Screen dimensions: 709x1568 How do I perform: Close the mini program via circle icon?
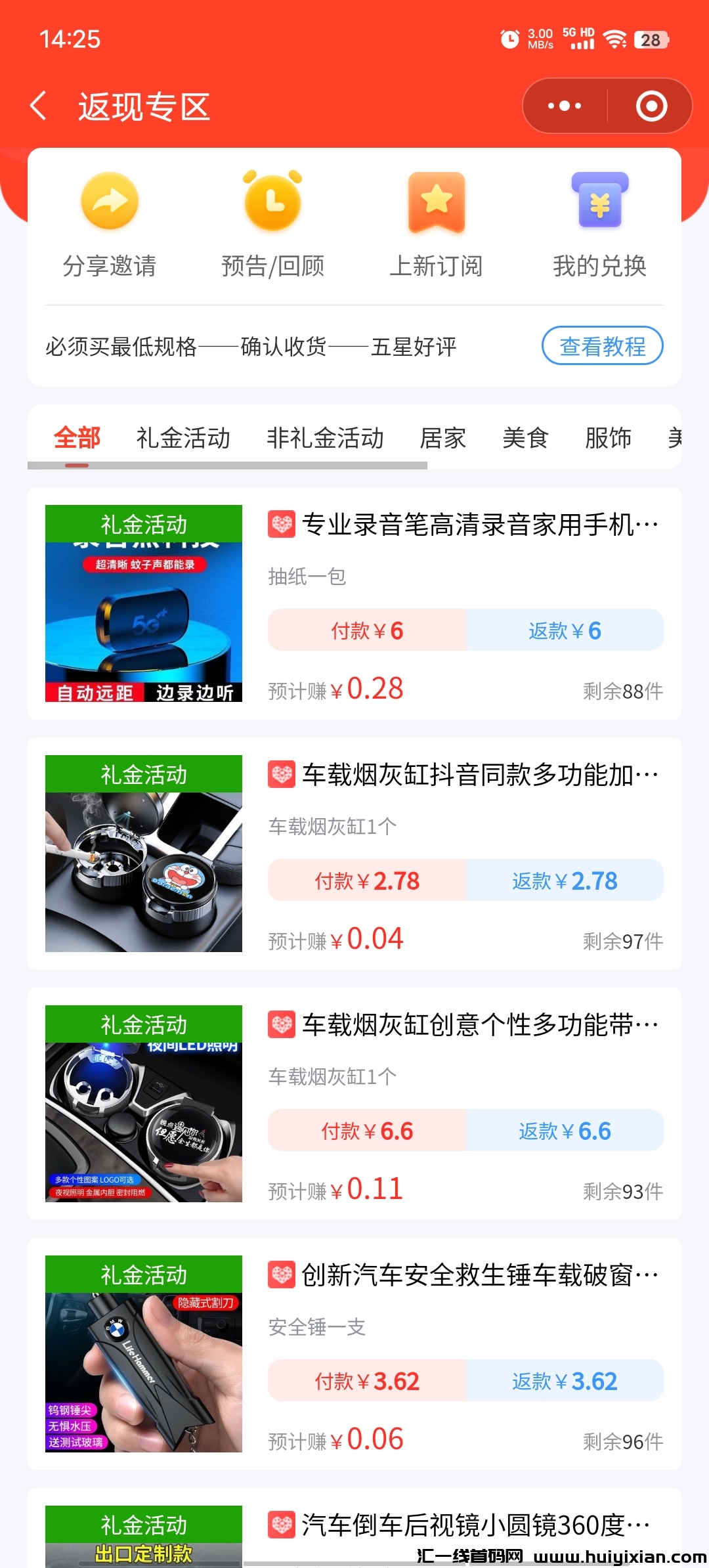651,106
